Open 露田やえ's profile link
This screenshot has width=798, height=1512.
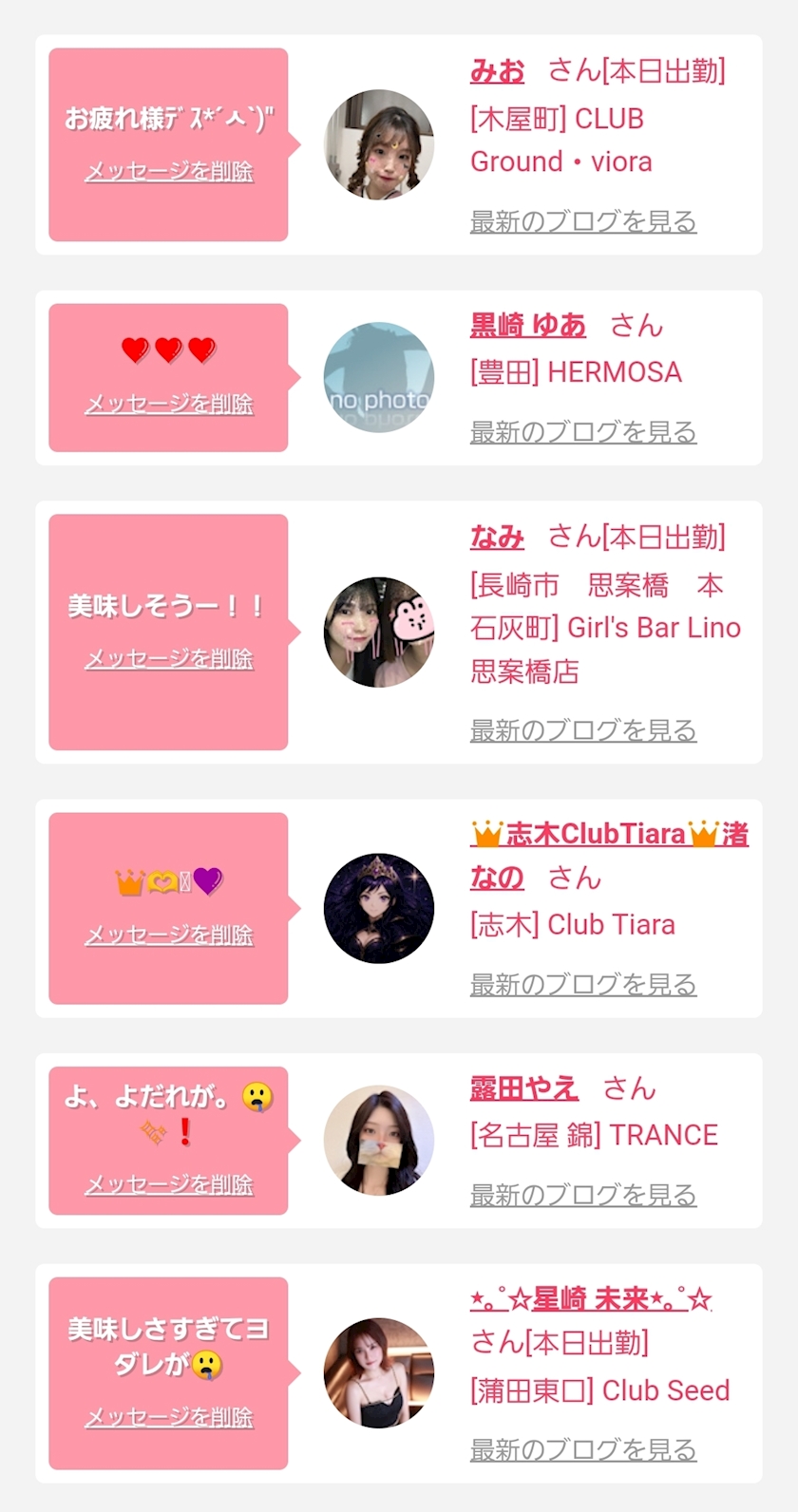[x=523, y=1088]
